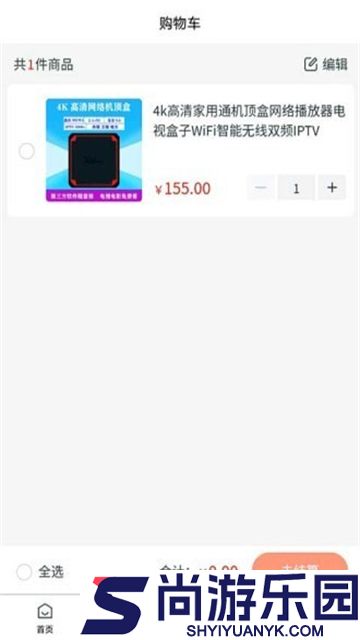360x640 pixels.
Task: Select the 4k高清 set-top box item checkbox
Action: point(27,151)
